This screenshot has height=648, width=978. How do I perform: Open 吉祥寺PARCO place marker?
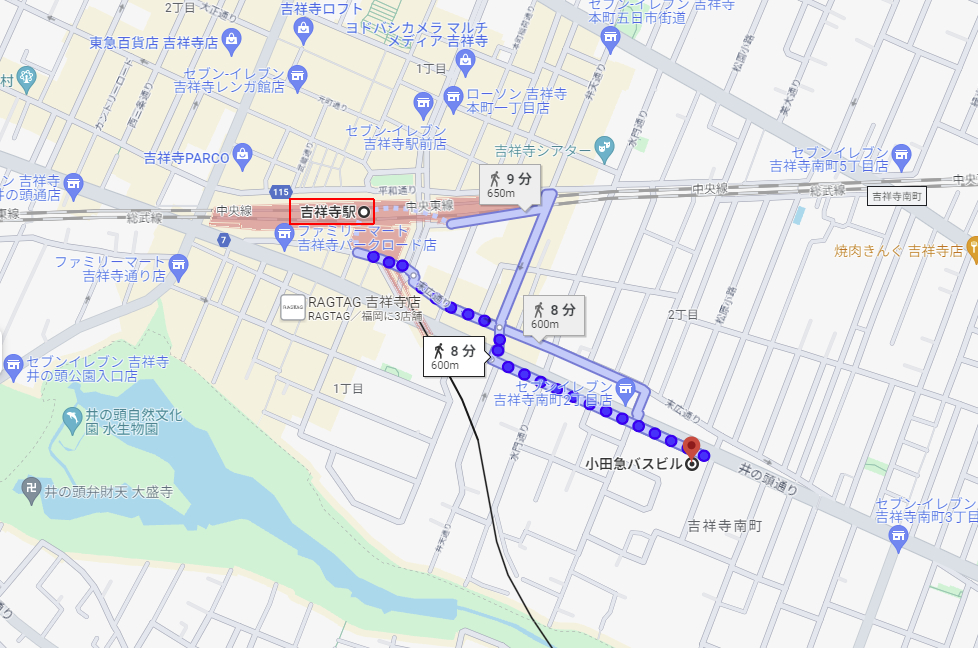pyautogui.click(x=243, y=155)
